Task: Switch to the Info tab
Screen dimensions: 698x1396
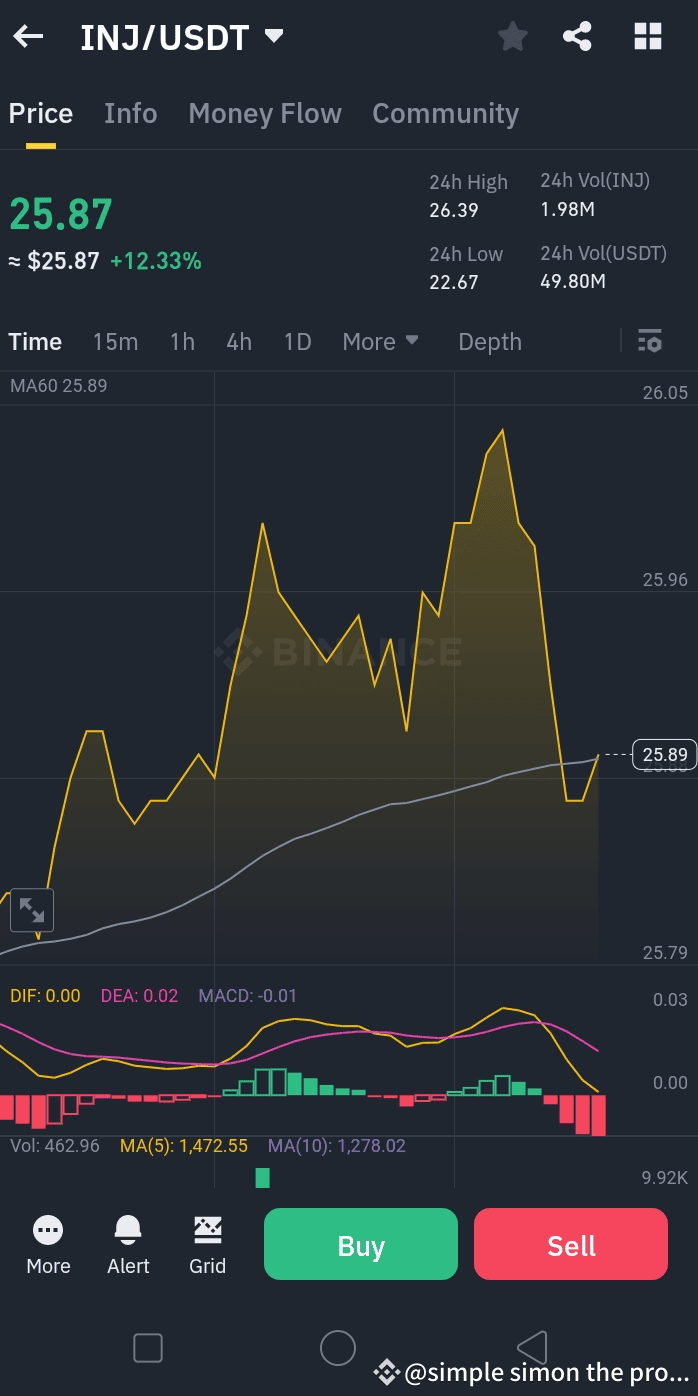Action: click(x=130, y=114)
